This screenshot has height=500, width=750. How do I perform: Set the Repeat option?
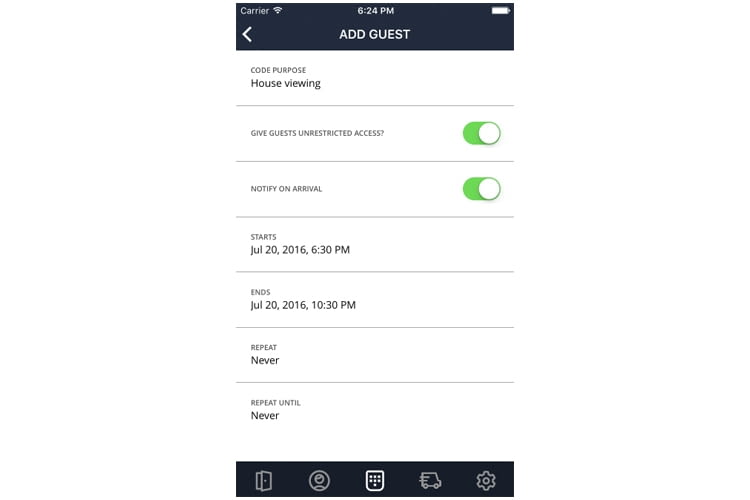click(x=374, y=354)
